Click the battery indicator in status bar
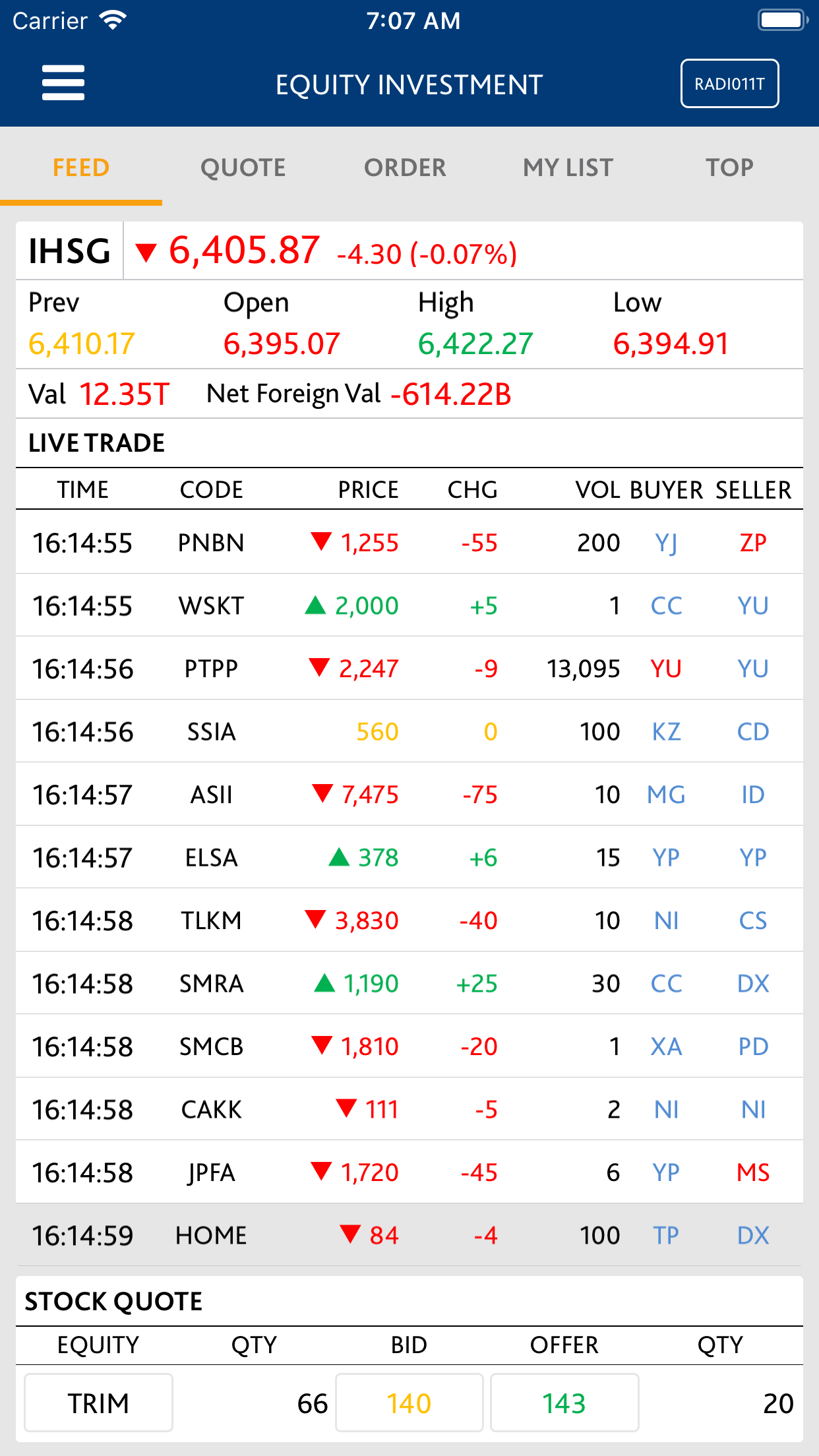This screenshot has width=819, height=1456. [781, 19]
